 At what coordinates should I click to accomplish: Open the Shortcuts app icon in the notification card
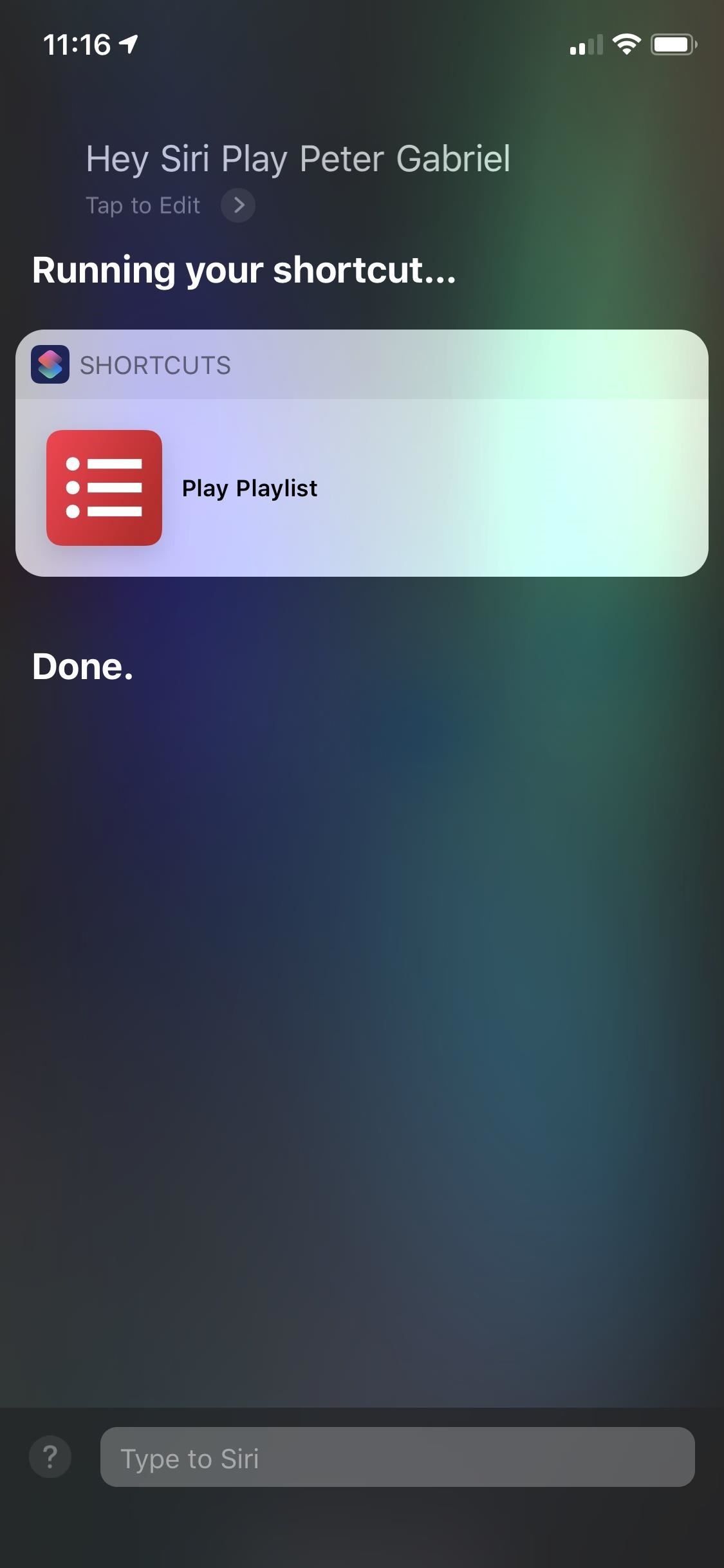click(x=50, y=365)
